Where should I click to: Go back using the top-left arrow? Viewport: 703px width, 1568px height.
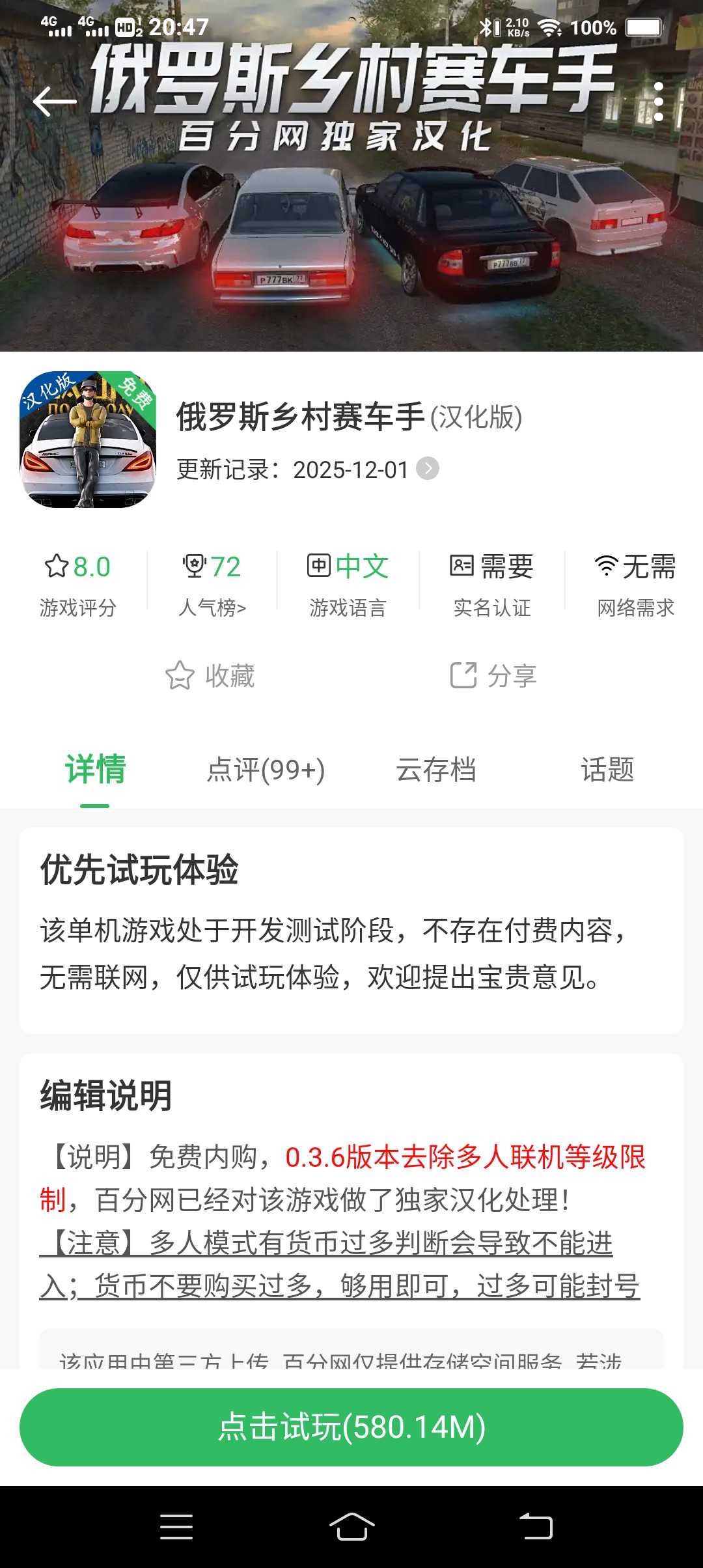click(55, 102)
